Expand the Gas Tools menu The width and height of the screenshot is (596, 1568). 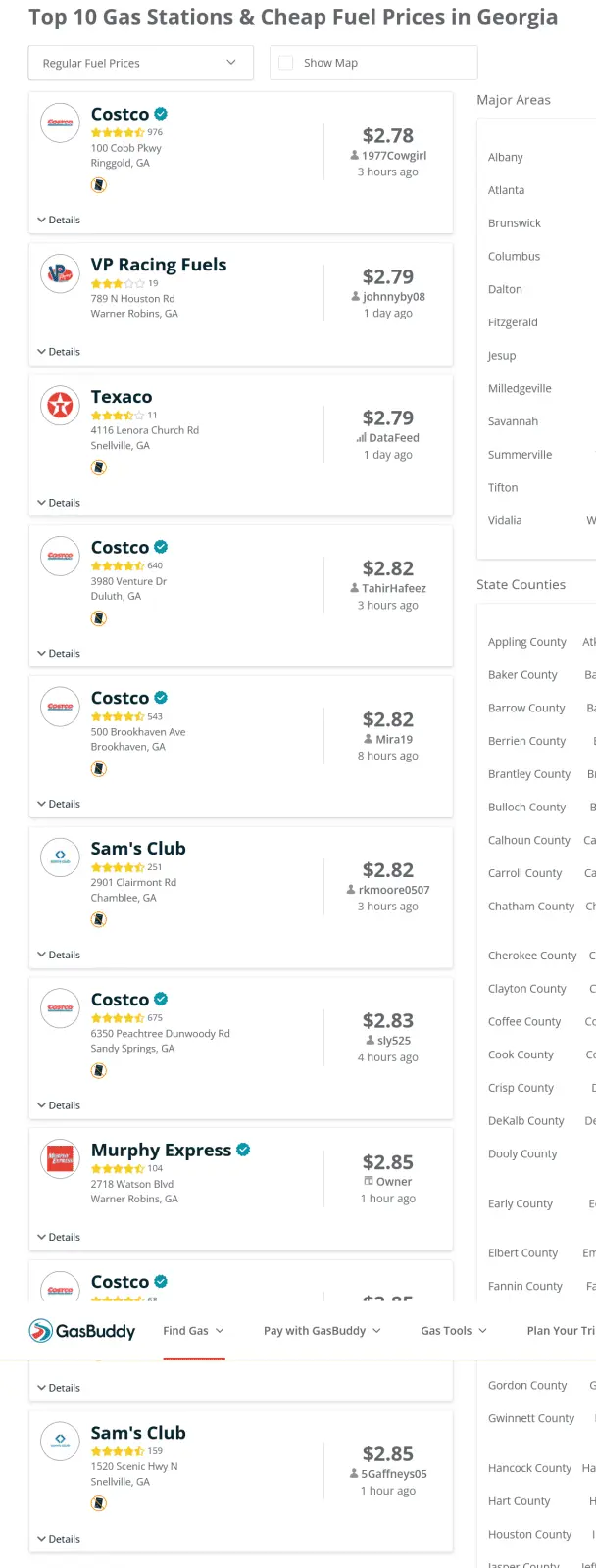pos(453,1331)
